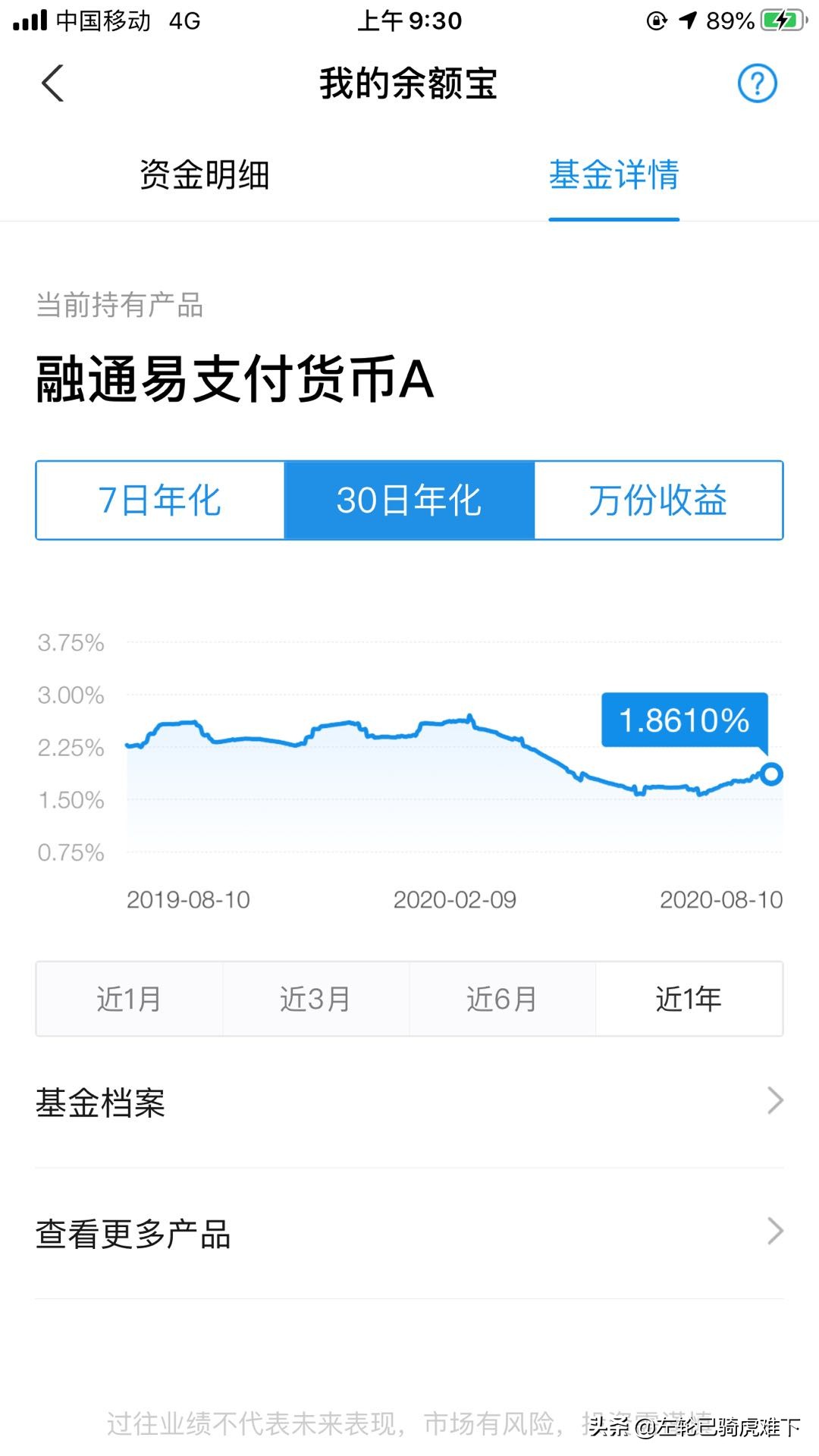Select the 基金详情 tab
The width and height of the screenshot is (819, 1456).
[614, 175]
